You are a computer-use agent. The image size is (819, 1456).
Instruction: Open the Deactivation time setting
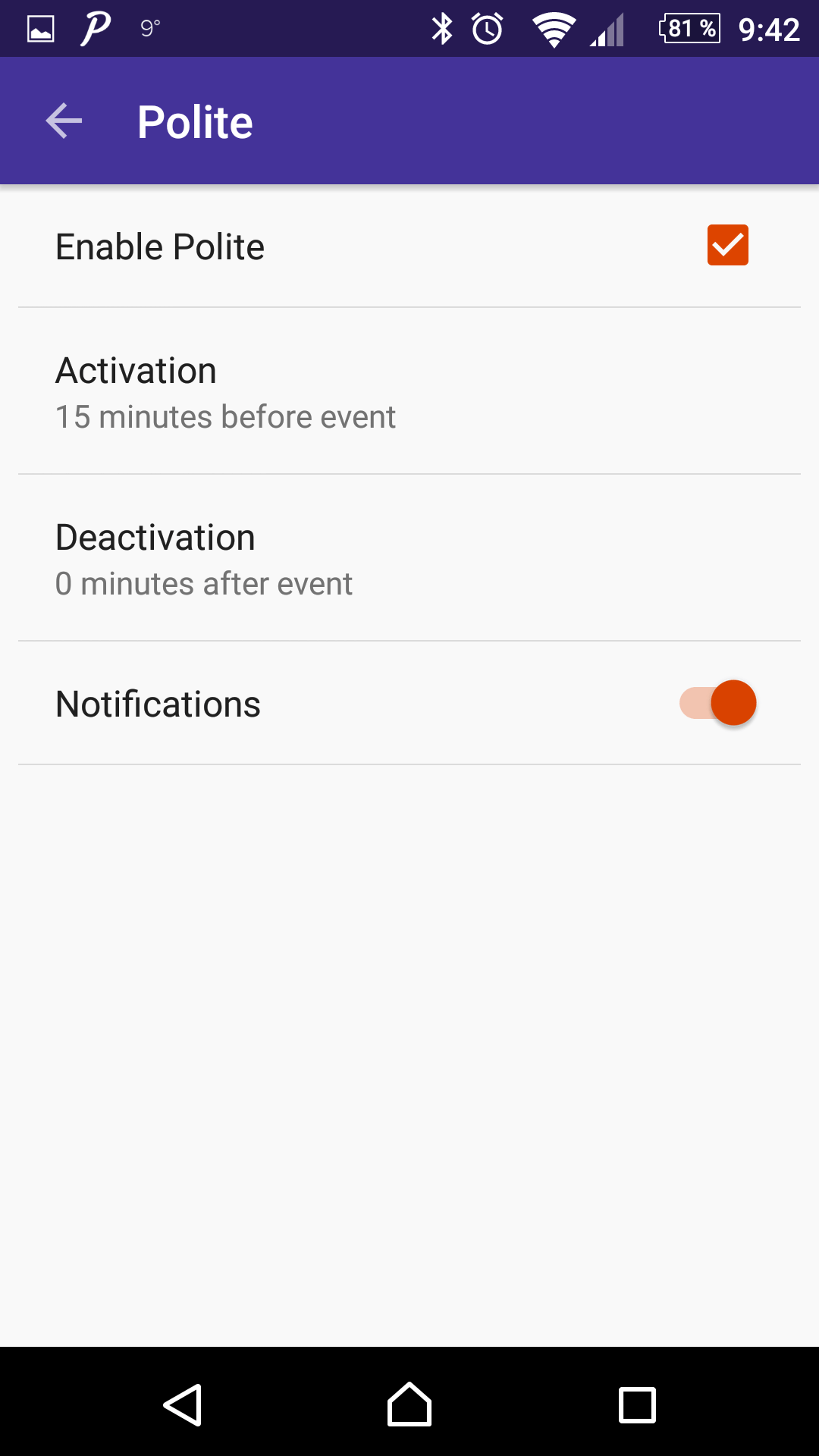click(409, 558)
